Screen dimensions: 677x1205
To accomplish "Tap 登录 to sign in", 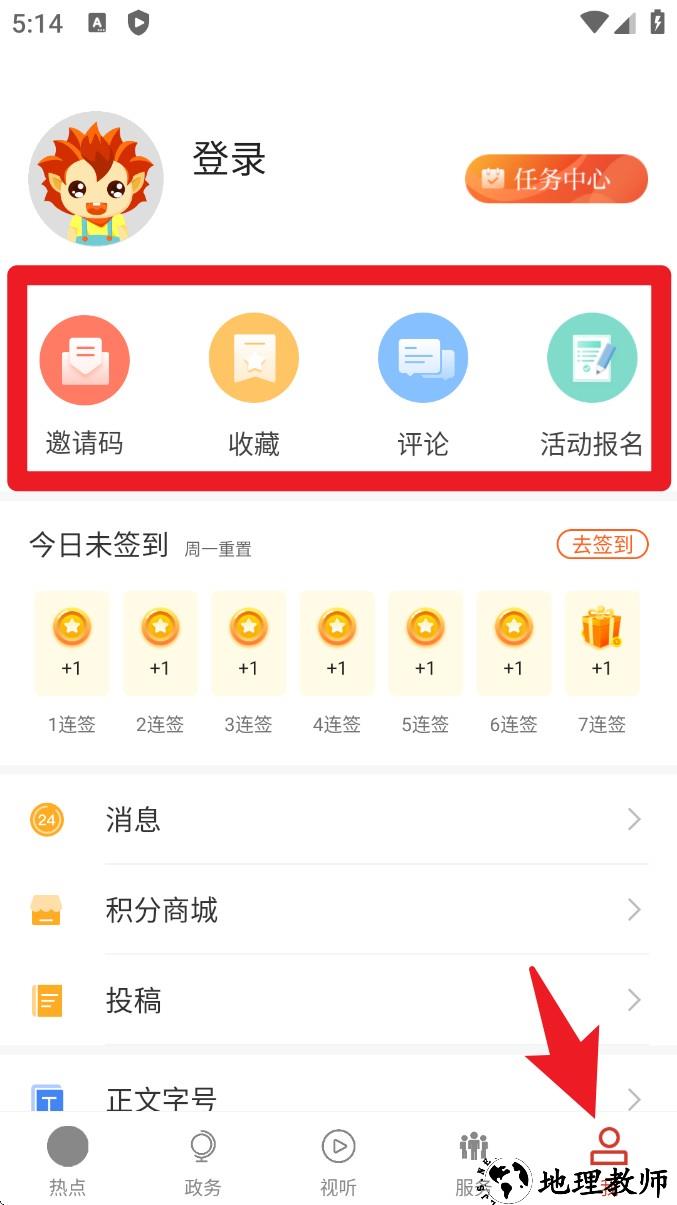I will [229, 160].
